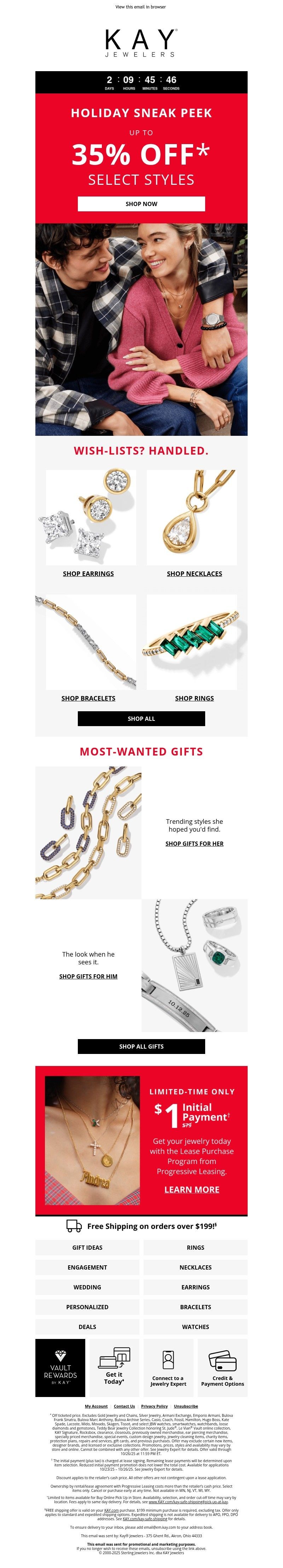Open Shop Bracelets link

click(88, 698)
